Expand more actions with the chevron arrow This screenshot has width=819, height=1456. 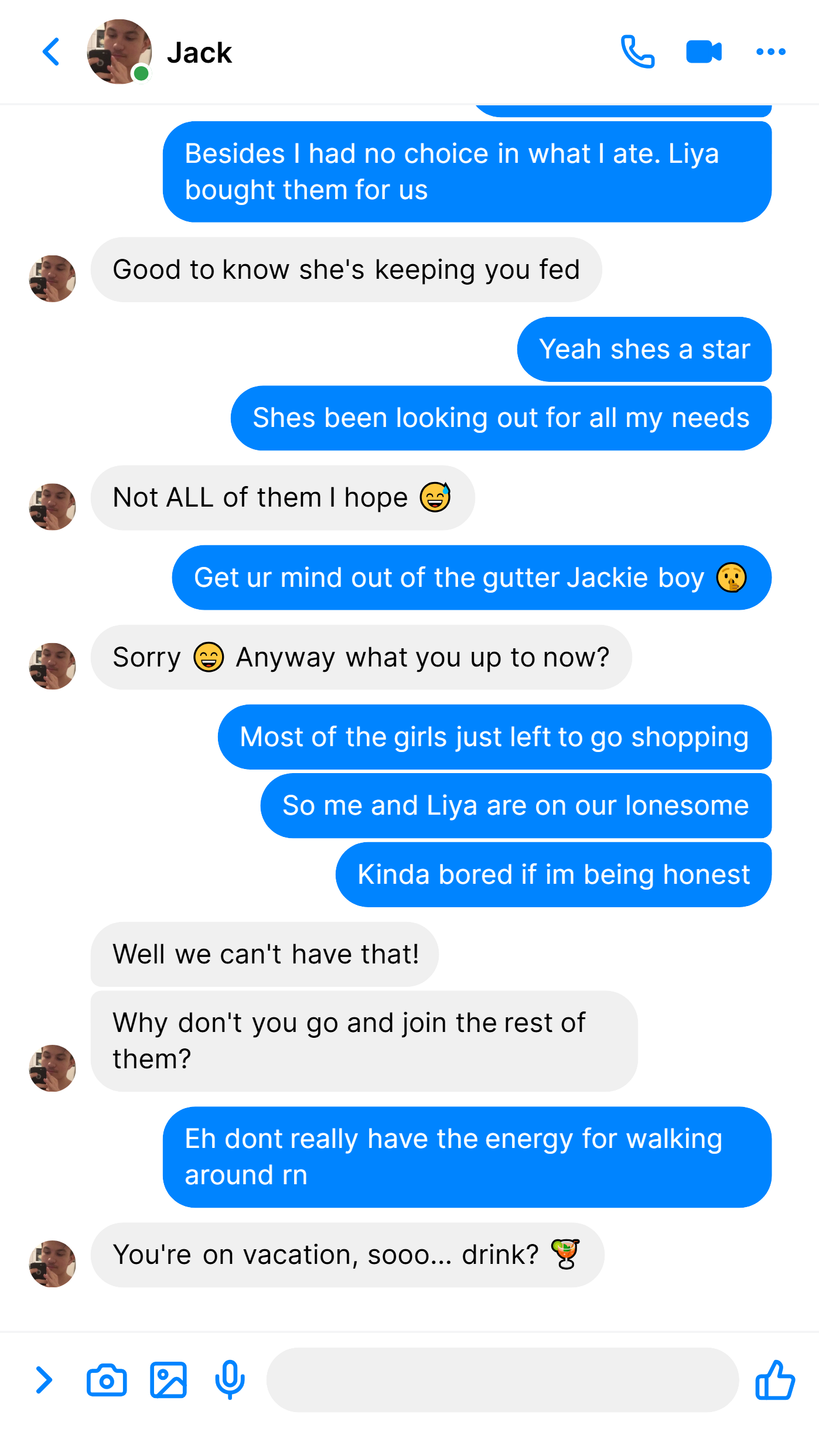click(44, 1380)
